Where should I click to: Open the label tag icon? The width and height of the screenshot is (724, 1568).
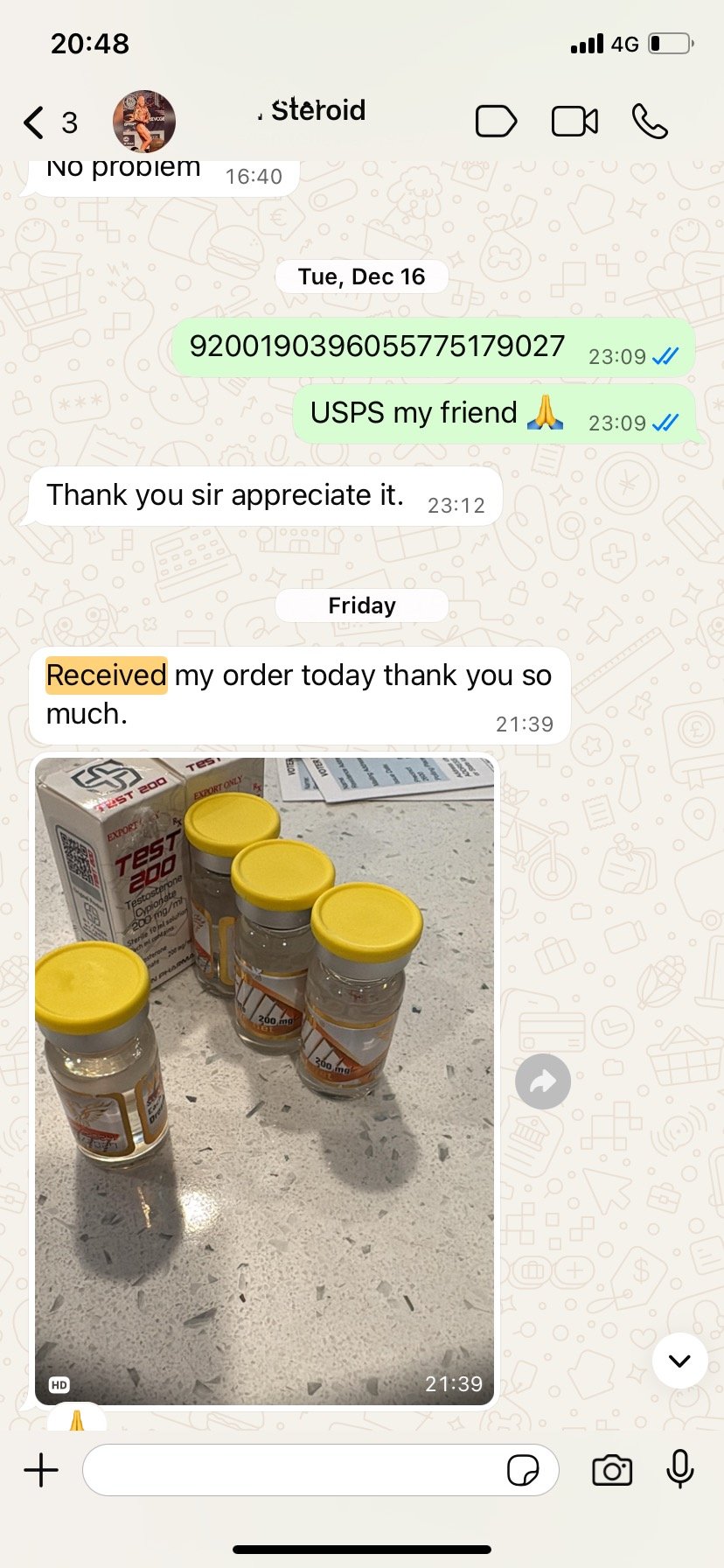pyautogui.click(x=496, y=122)
